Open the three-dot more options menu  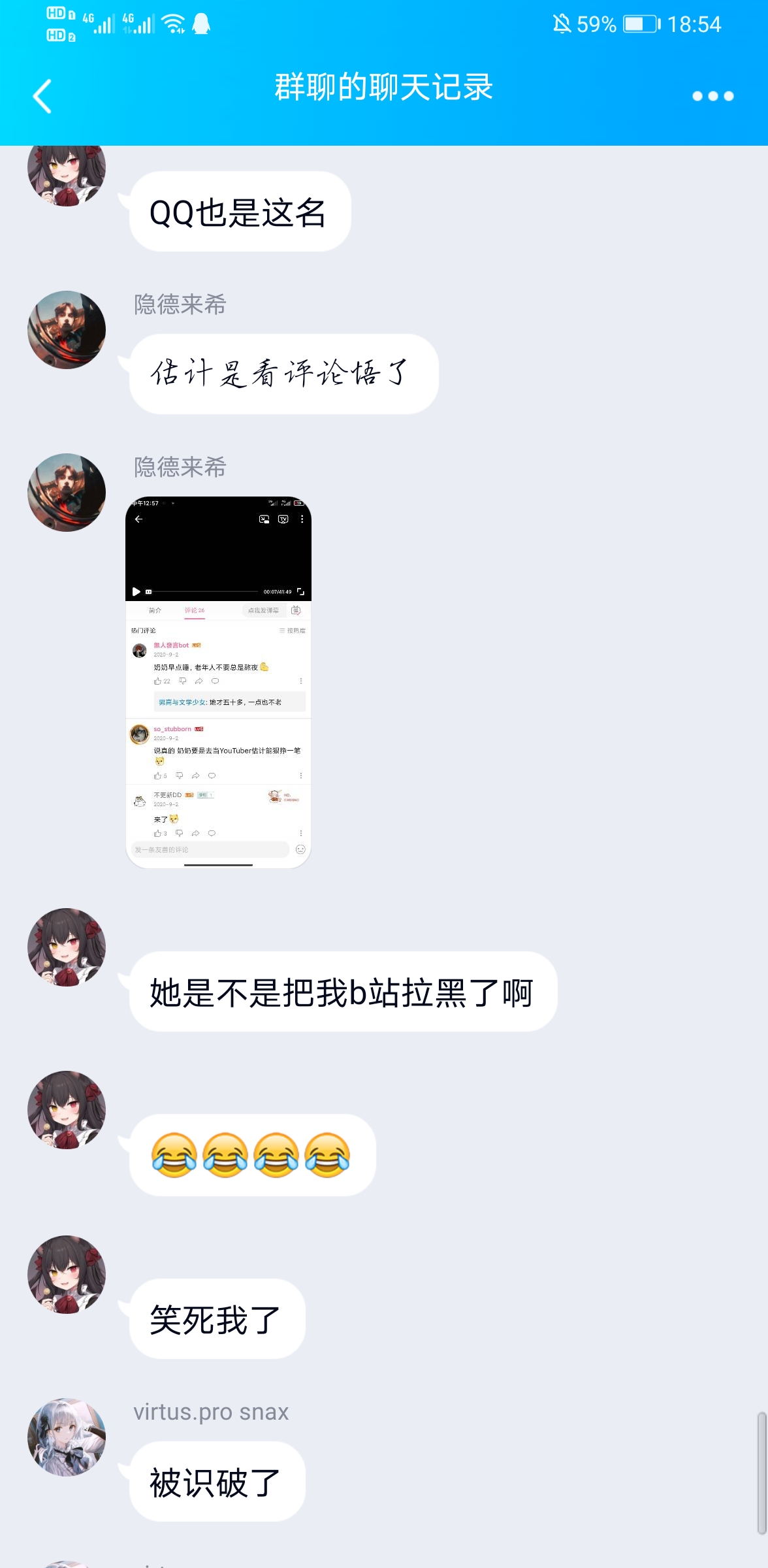point(712,96)
